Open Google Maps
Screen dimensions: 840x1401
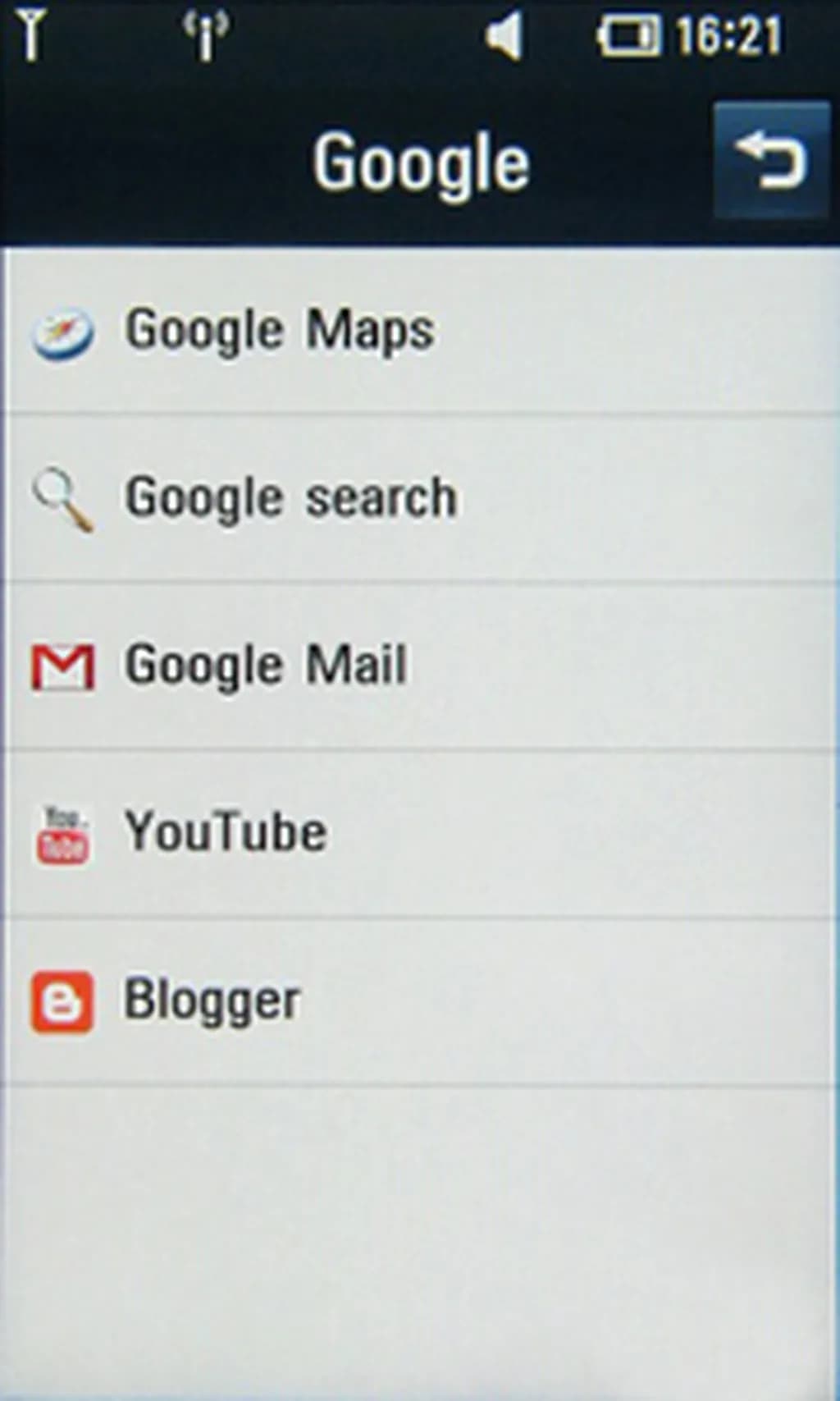pos(279,331)
